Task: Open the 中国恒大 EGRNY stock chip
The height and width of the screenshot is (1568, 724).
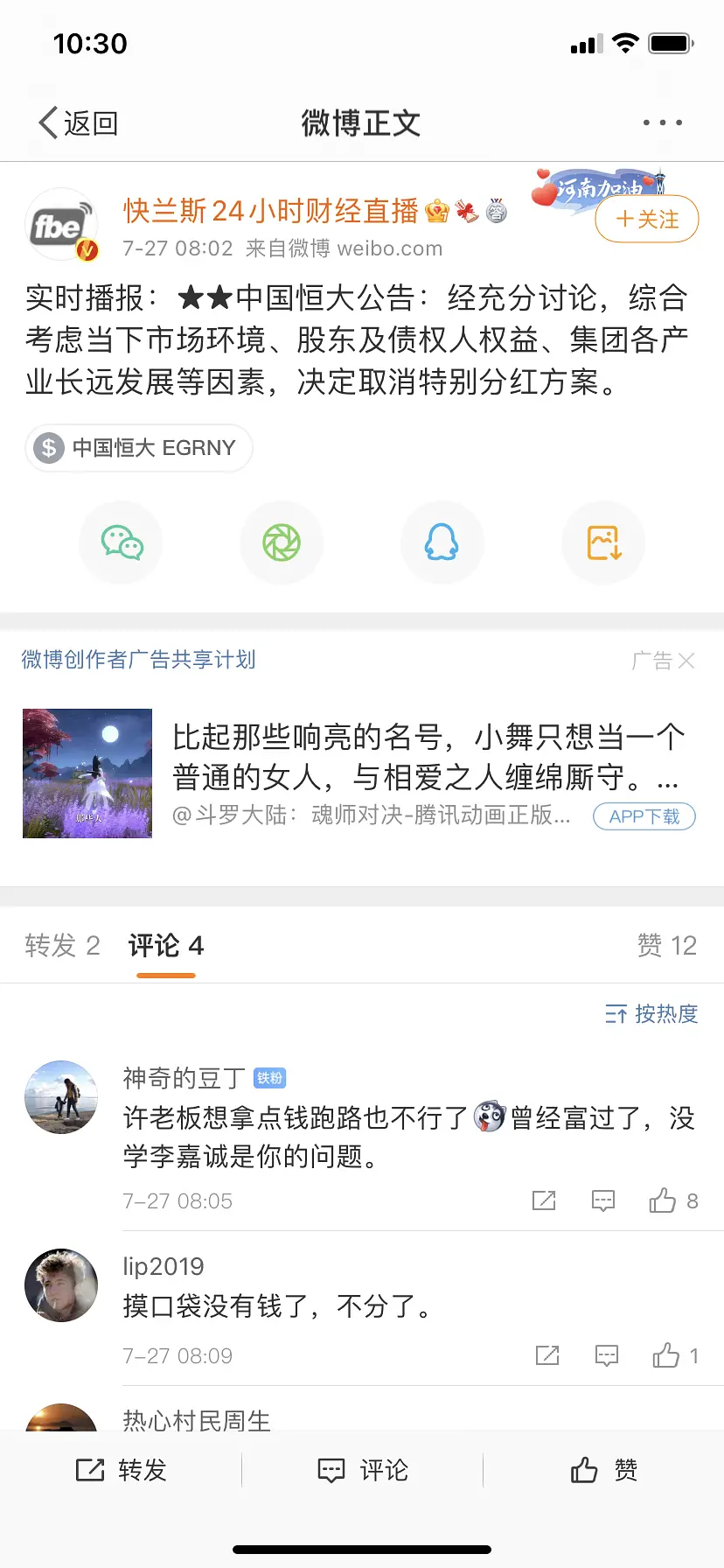Action: 139,448
